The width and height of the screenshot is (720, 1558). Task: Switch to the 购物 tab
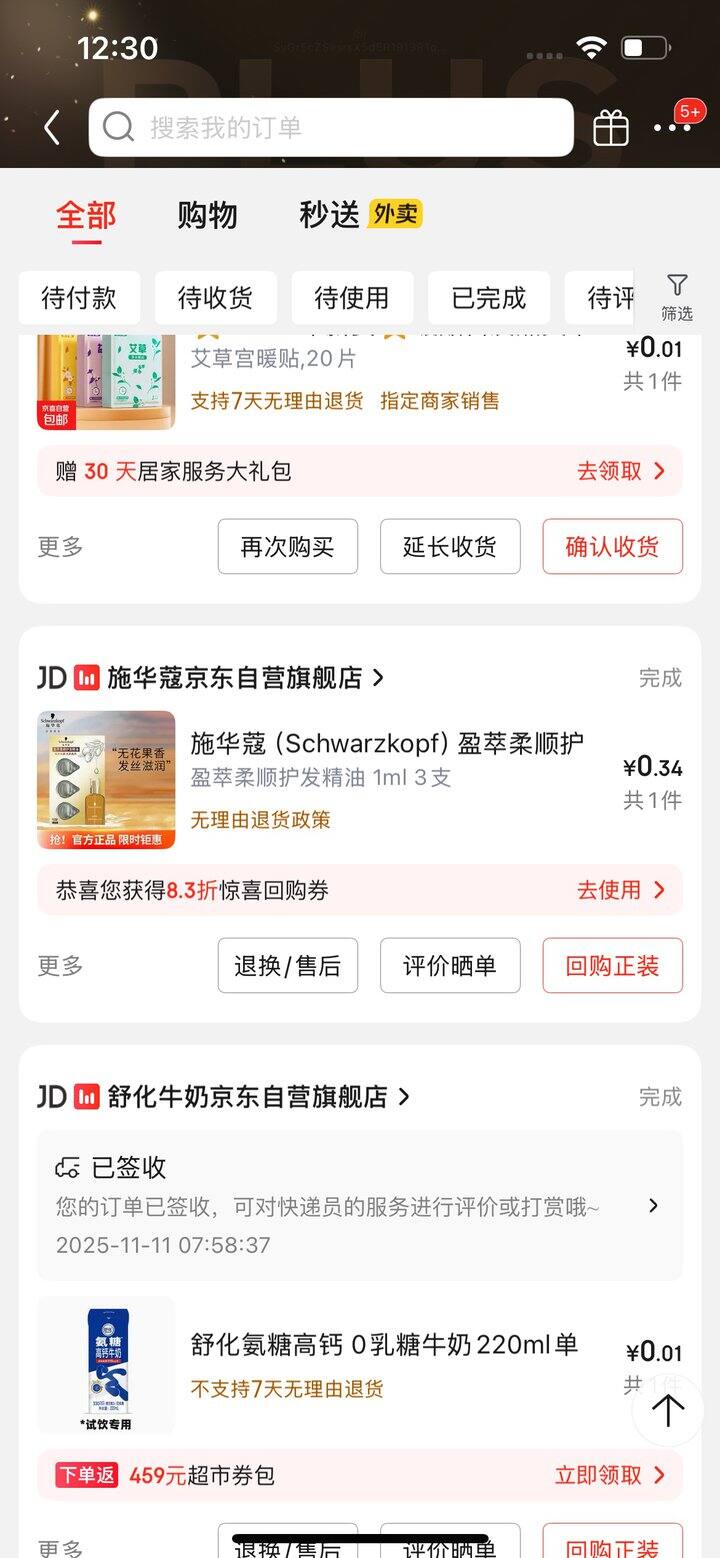pos(207,215)
